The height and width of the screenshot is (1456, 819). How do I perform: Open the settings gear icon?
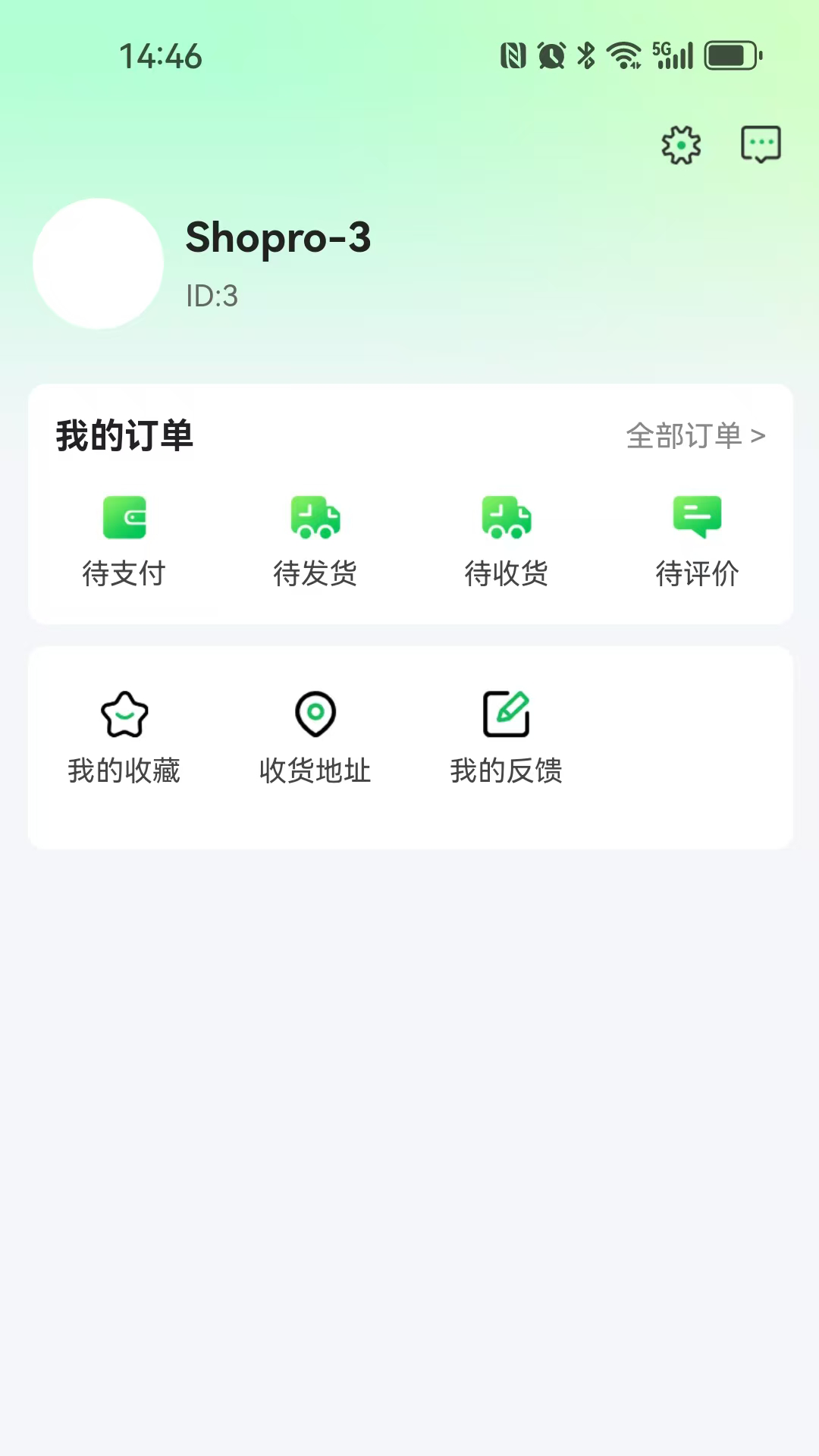point(680,145)
